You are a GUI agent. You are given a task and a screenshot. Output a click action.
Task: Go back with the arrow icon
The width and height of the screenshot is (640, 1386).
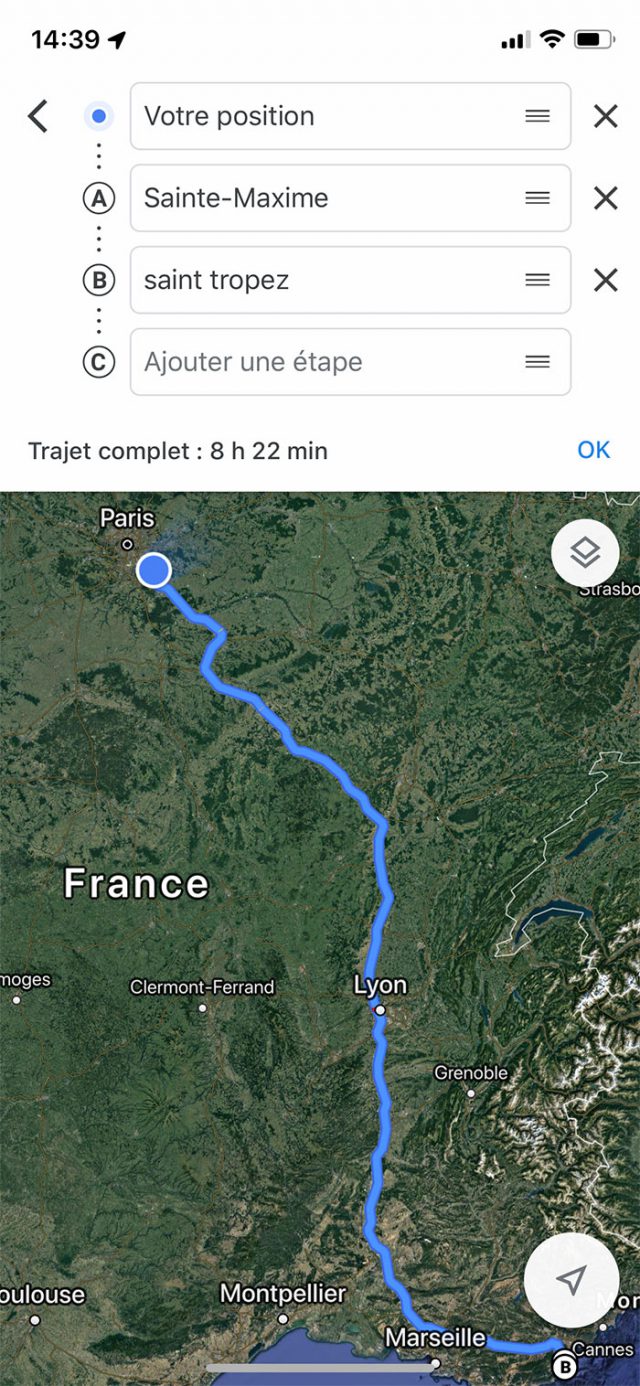pos(38,117)
